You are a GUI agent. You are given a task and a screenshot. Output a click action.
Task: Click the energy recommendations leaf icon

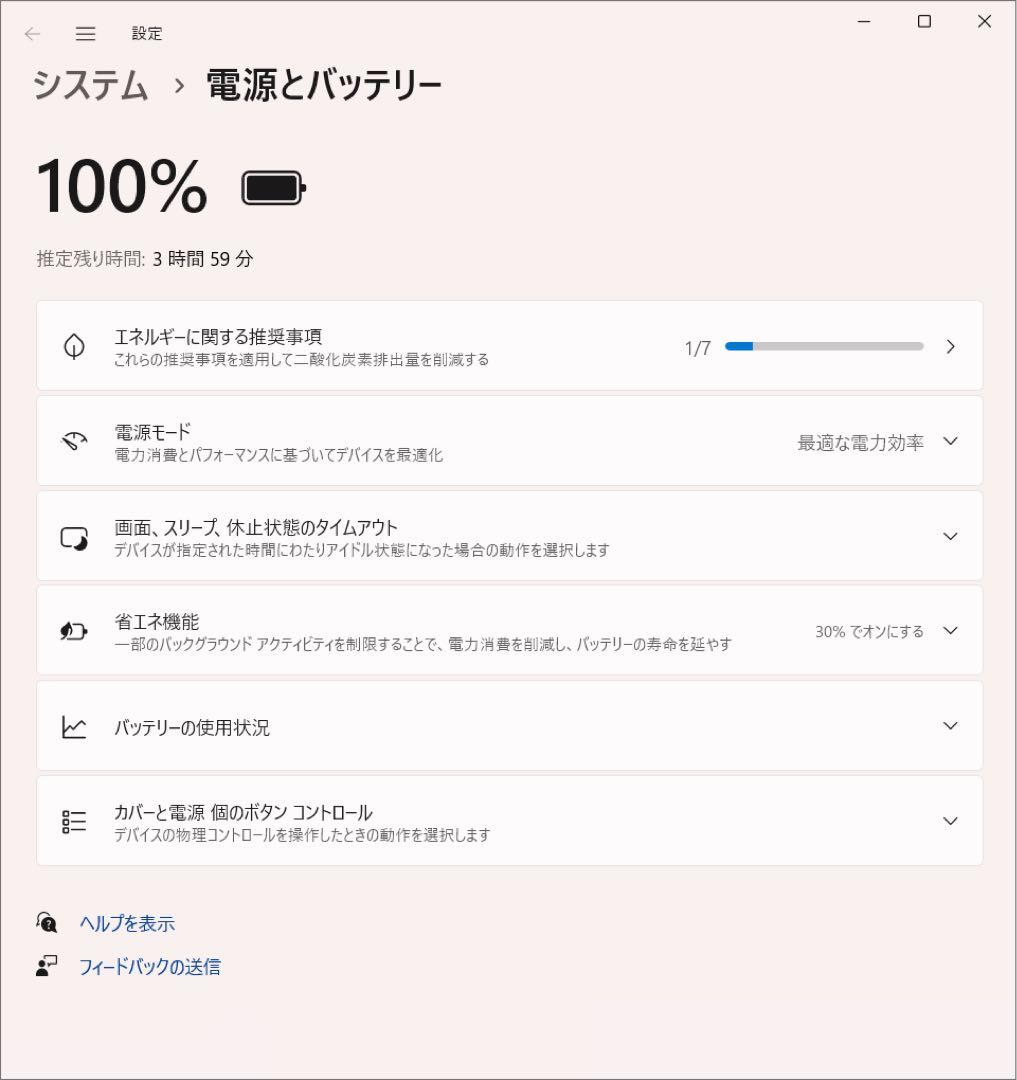pos(73,345)
